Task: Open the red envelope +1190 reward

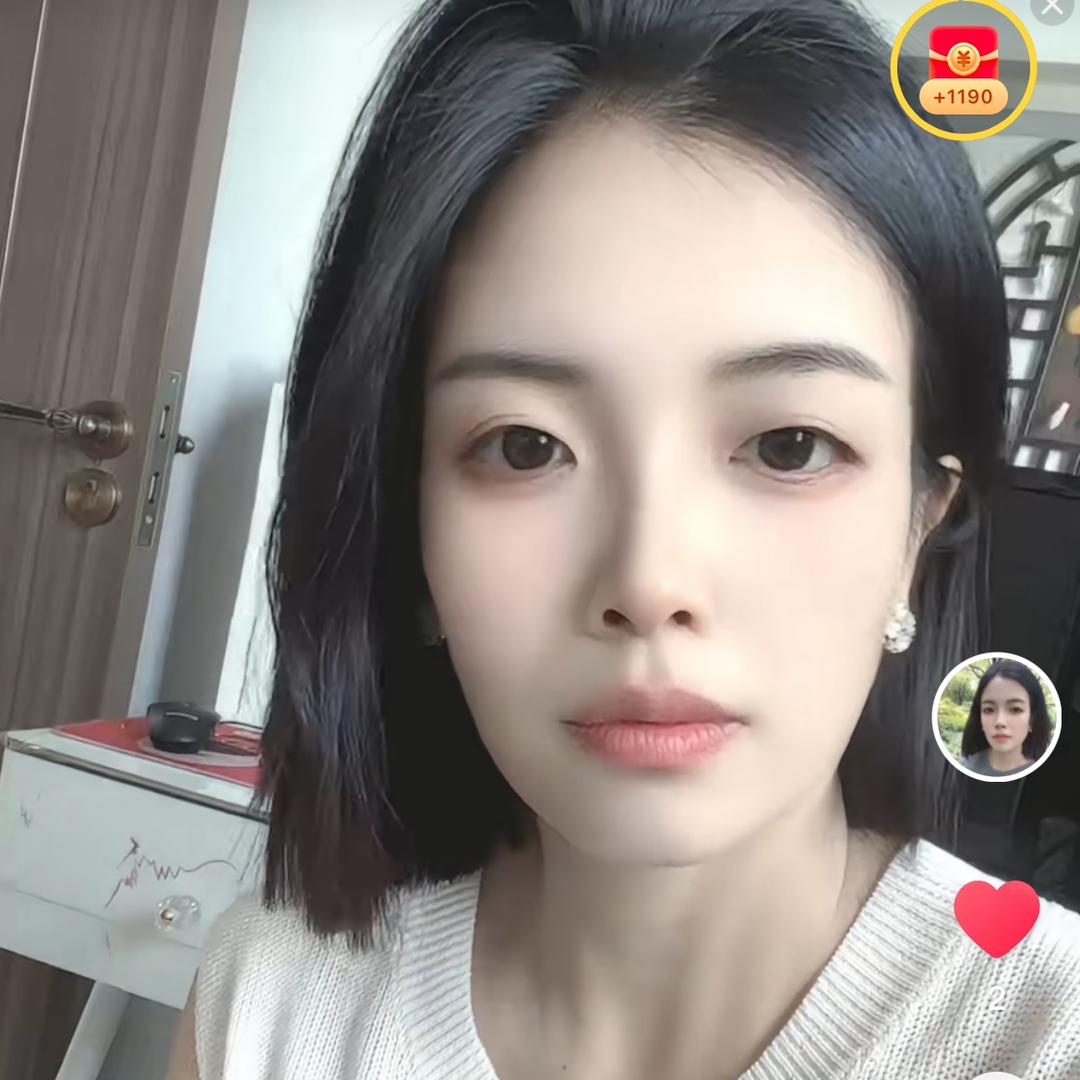Action: [x=963, y=69]
